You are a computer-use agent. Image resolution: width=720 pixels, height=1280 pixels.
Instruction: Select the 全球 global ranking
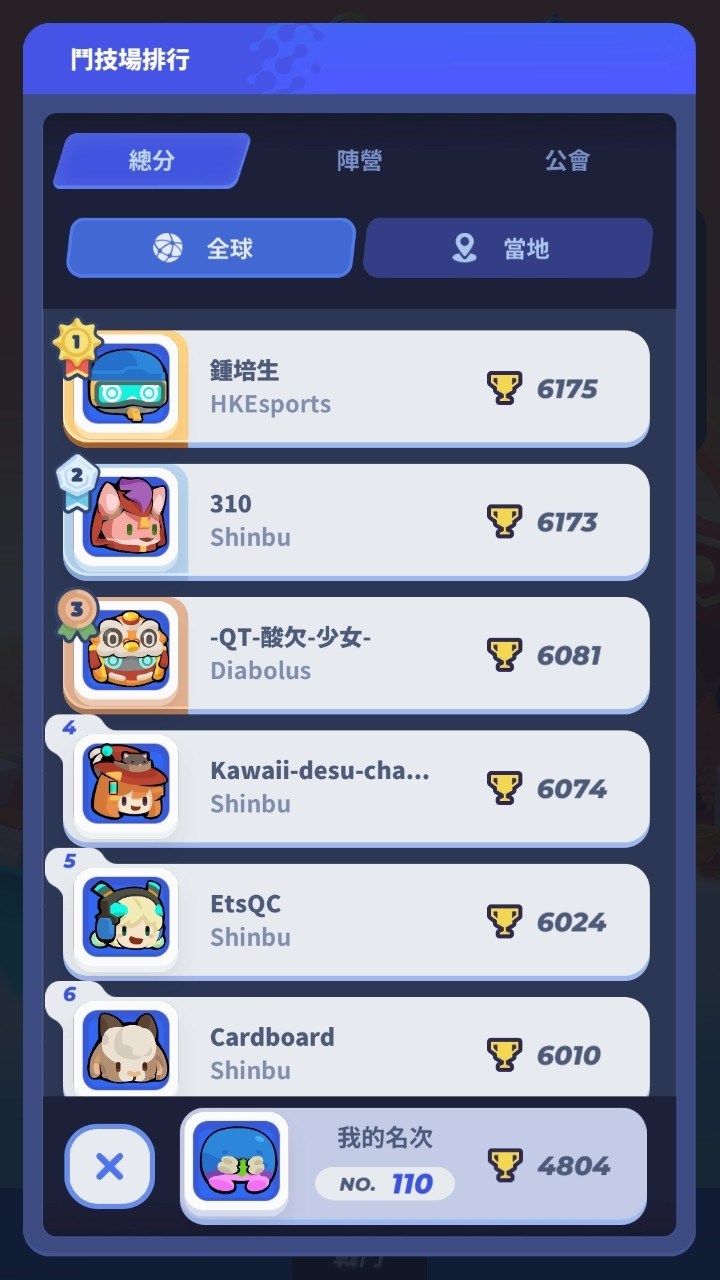pos(211,248)
